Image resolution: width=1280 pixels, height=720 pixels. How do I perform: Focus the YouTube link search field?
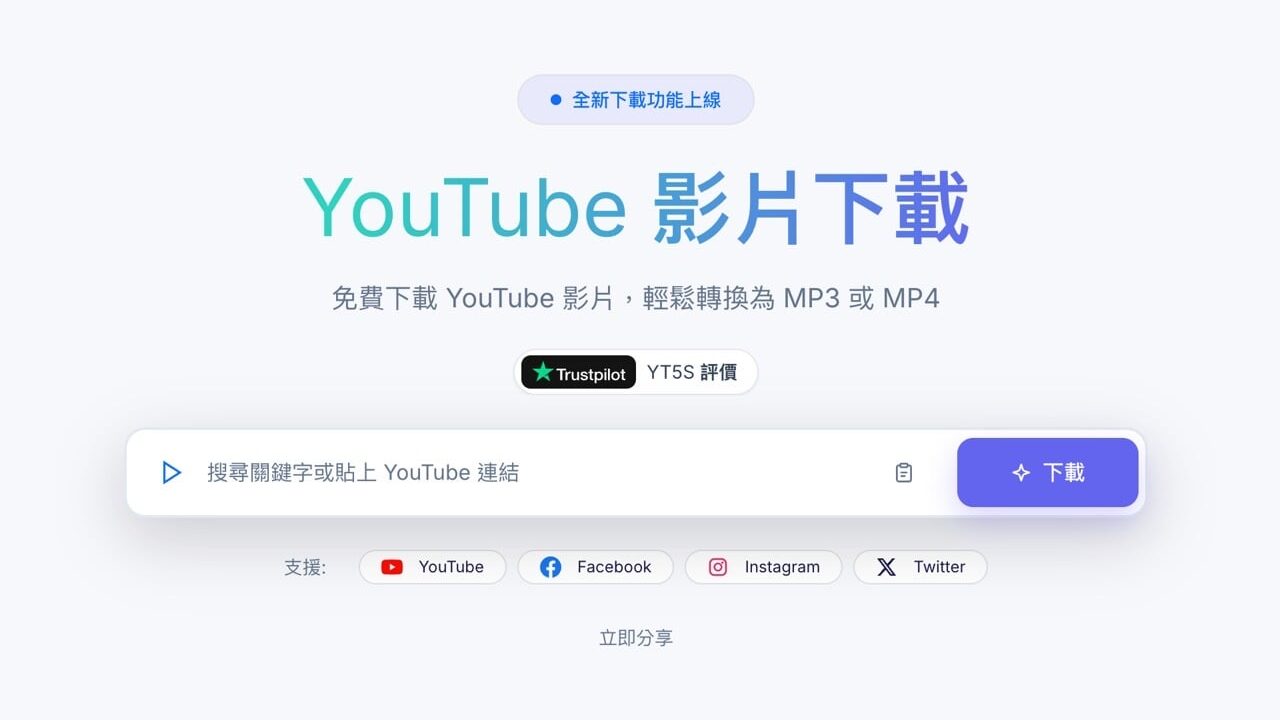[x=540, y=472]
